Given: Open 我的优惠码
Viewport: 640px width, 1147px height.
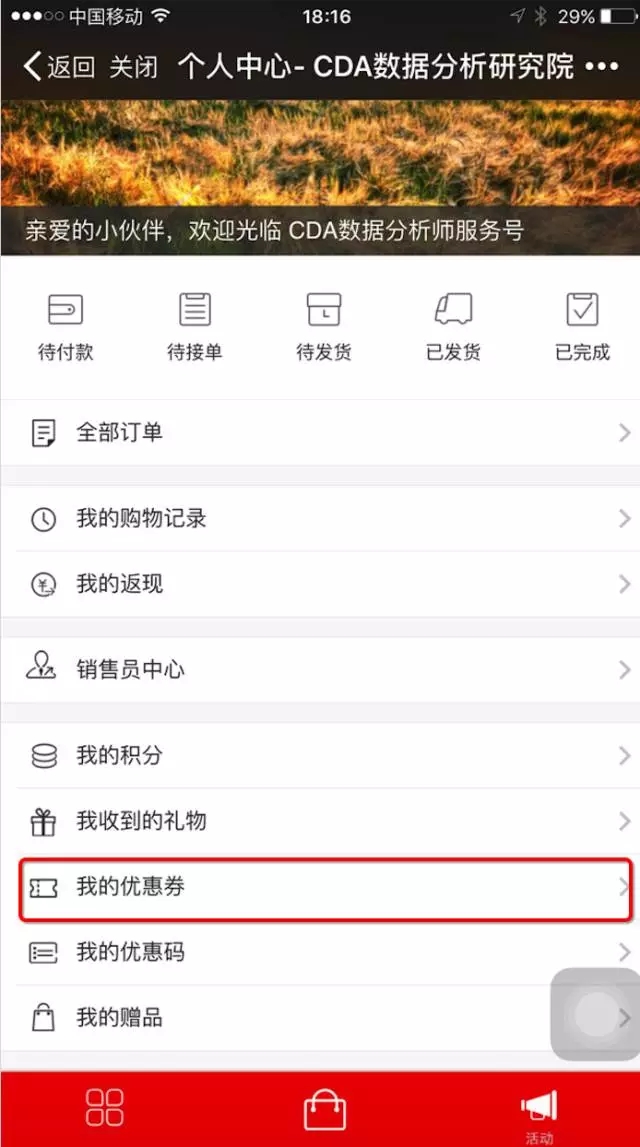Looking at the screenshot, I should click(320, 952).
